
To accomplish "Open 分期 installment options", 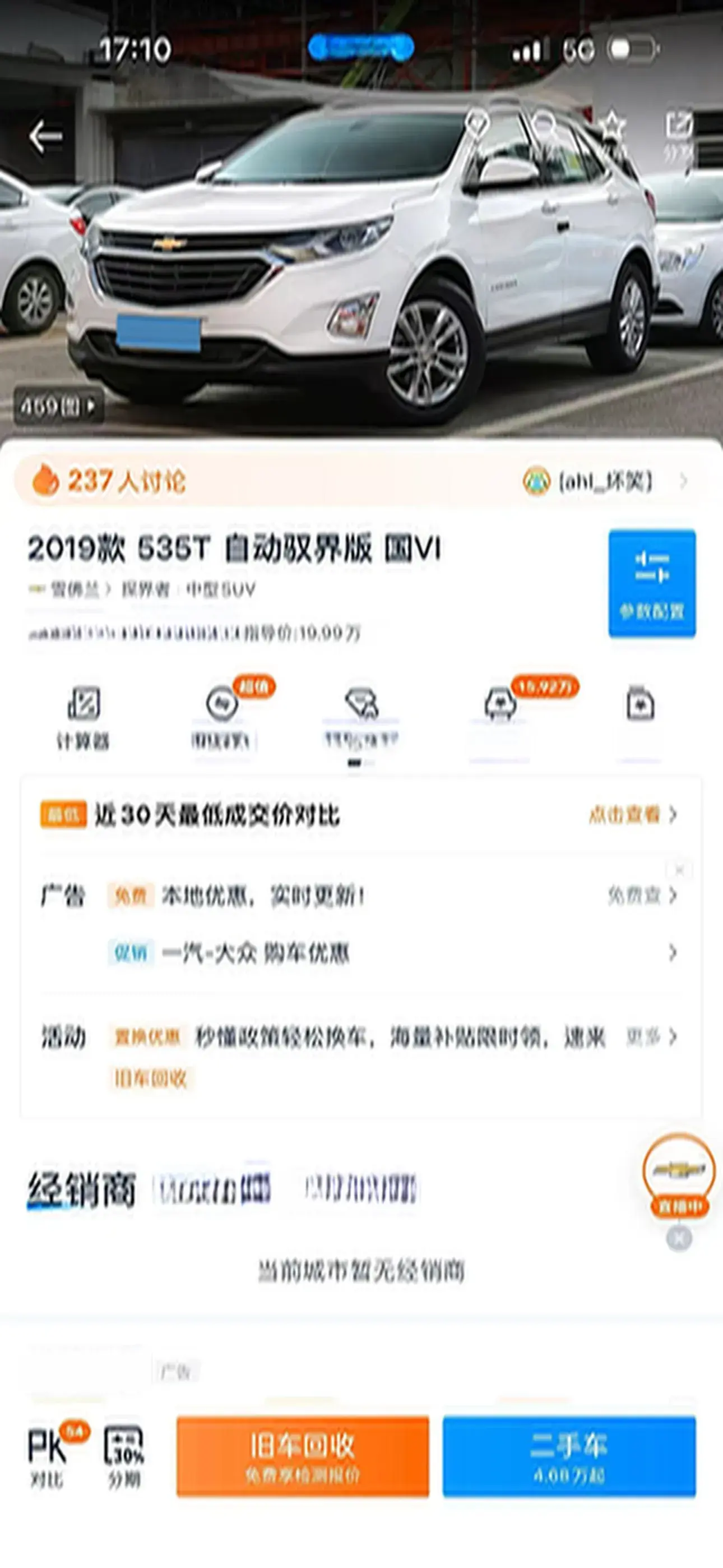I will (124, 1456).
